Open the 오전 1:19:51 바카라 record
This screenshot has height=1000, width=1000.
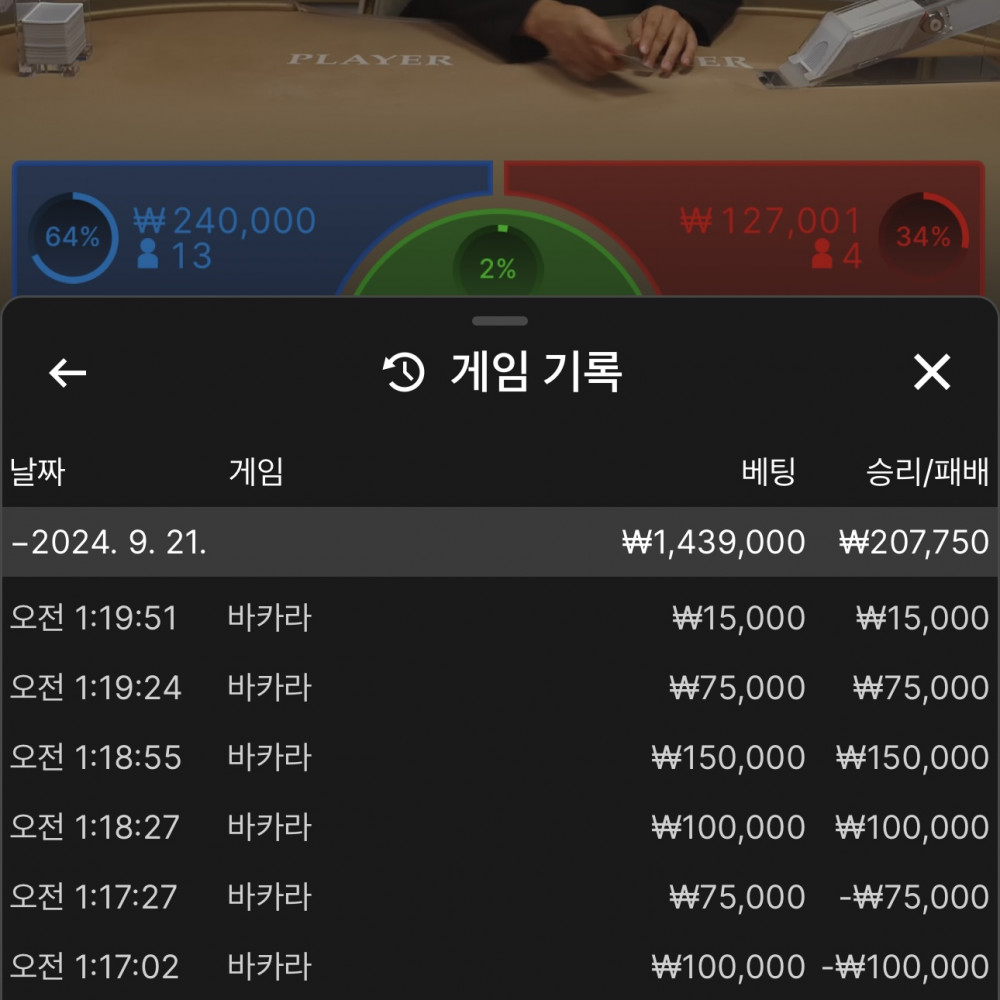(500, 618)
